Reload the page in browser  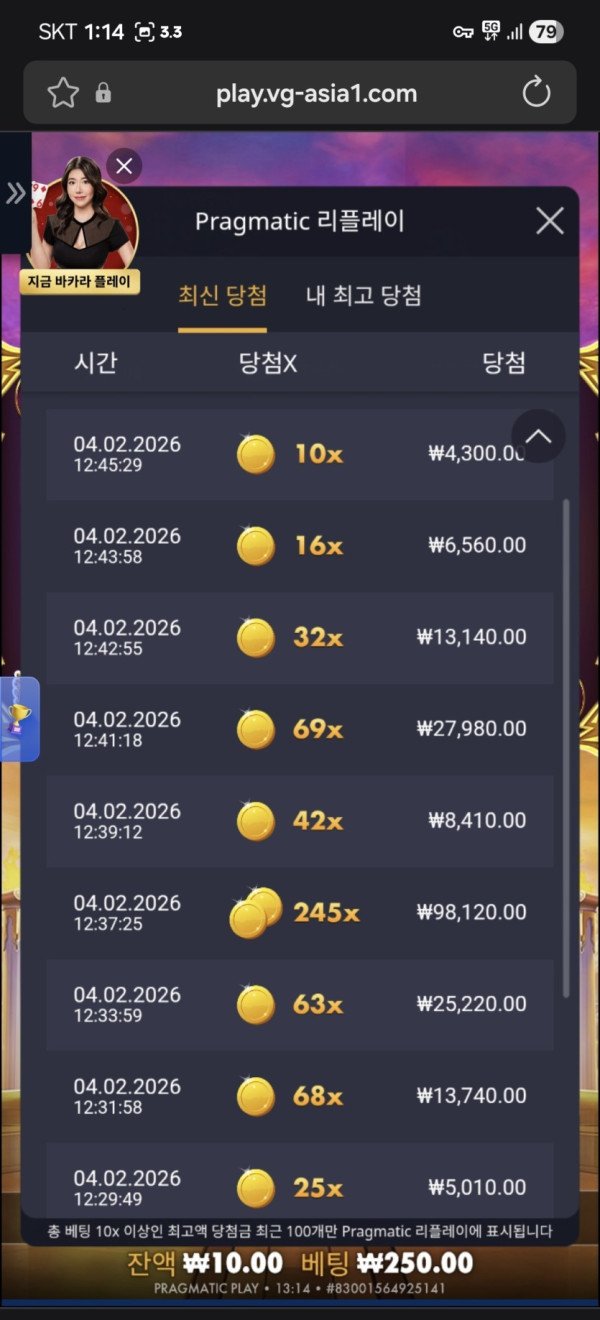(537, 94)
